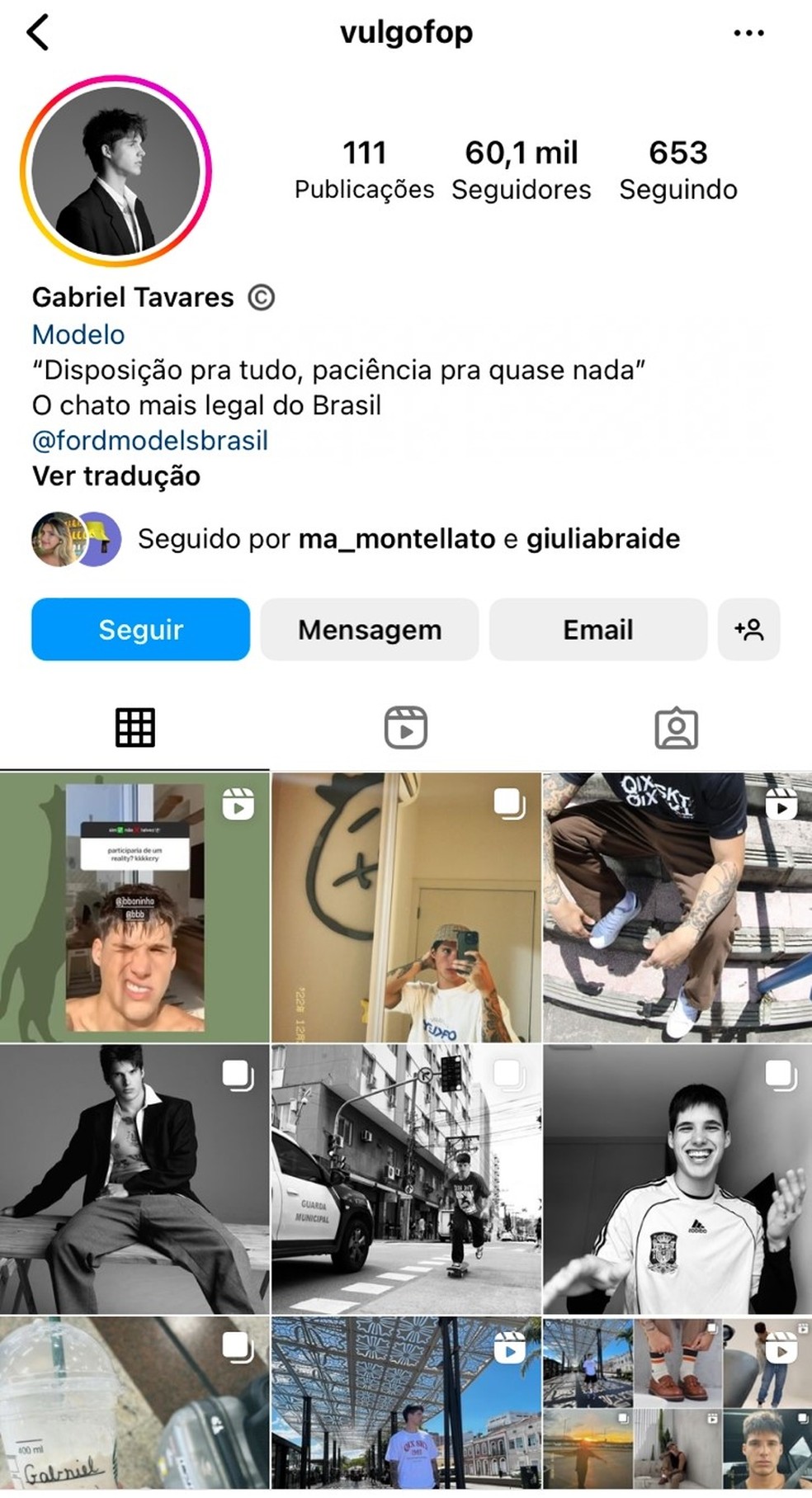Tap the Modelo category label

(77, 335)
